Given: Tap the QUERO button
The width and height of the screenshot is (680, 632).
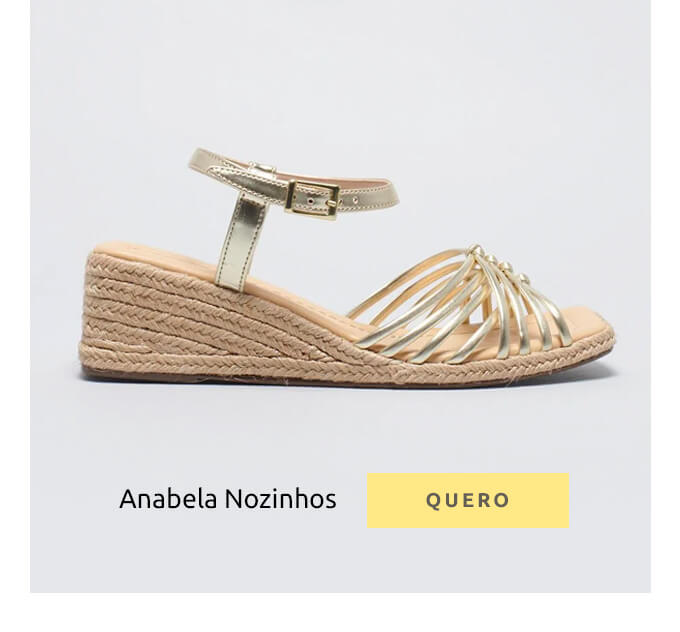Looking at the screenshot, I should [467, 500].
